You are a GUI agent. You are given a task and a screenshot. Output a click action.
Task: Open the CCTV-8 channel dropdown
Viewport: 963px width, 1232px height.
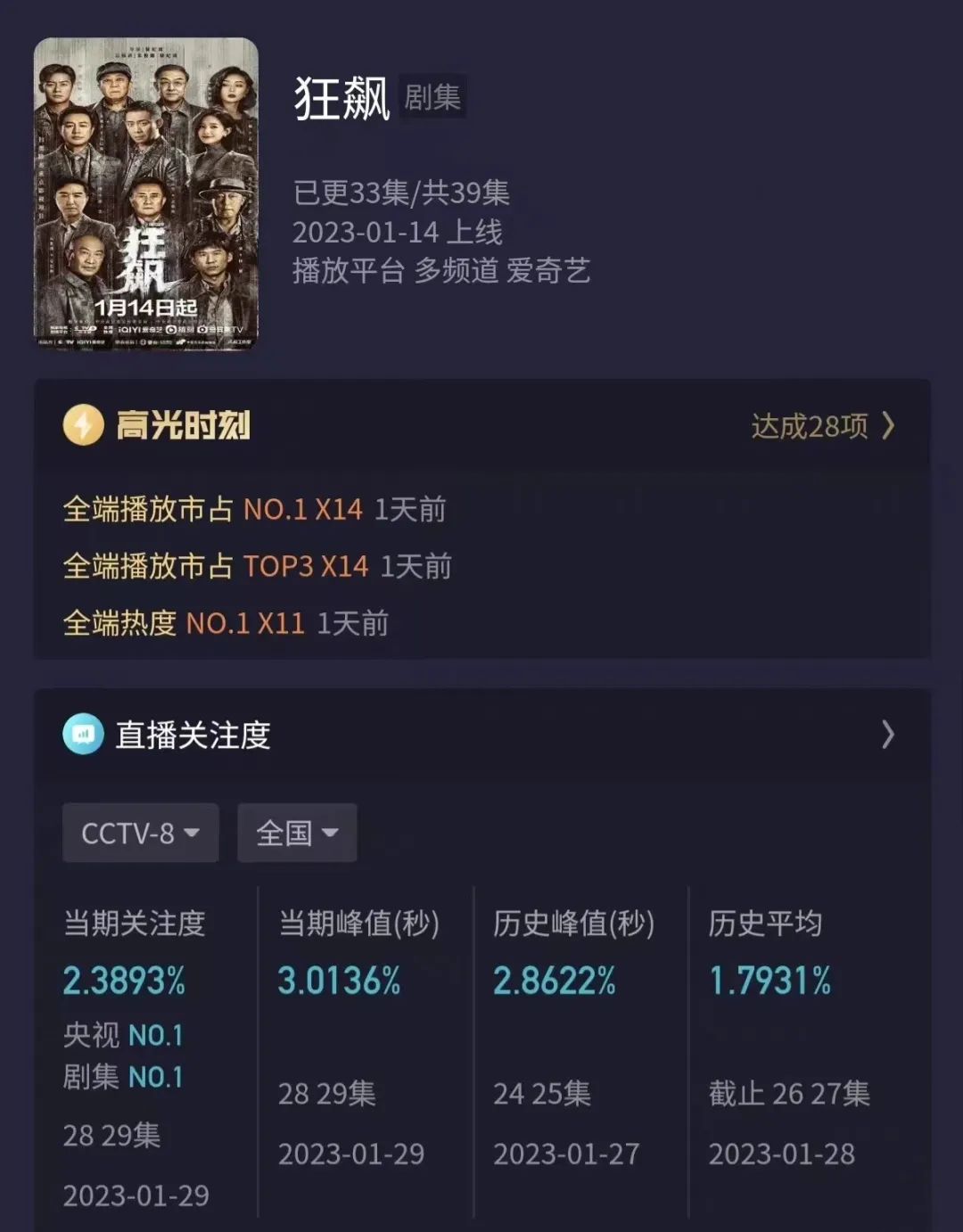(140, 833)
